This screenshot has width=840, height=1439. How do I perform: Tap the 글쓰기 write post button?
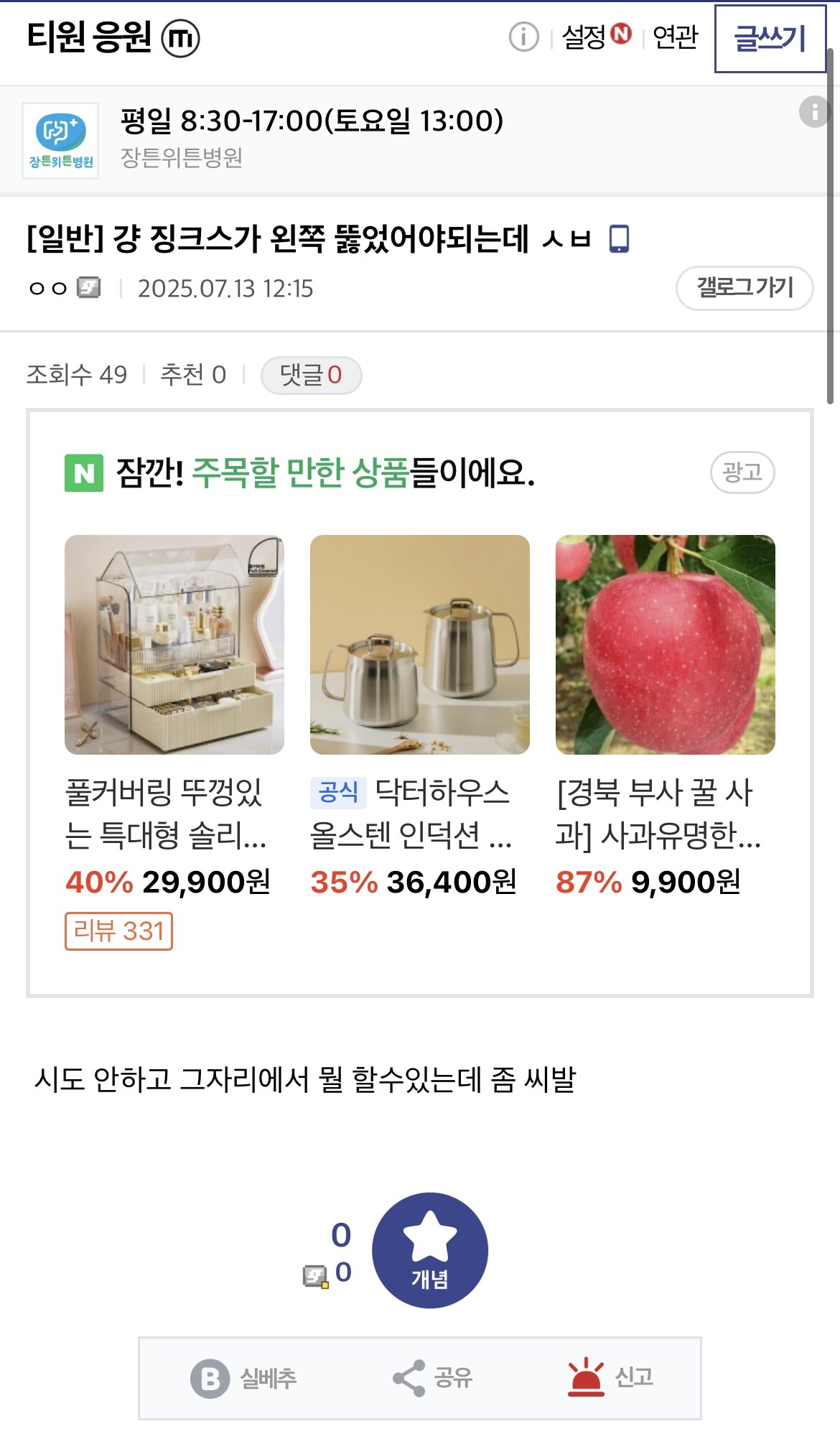pyautogui.click(x=770, y=39)
